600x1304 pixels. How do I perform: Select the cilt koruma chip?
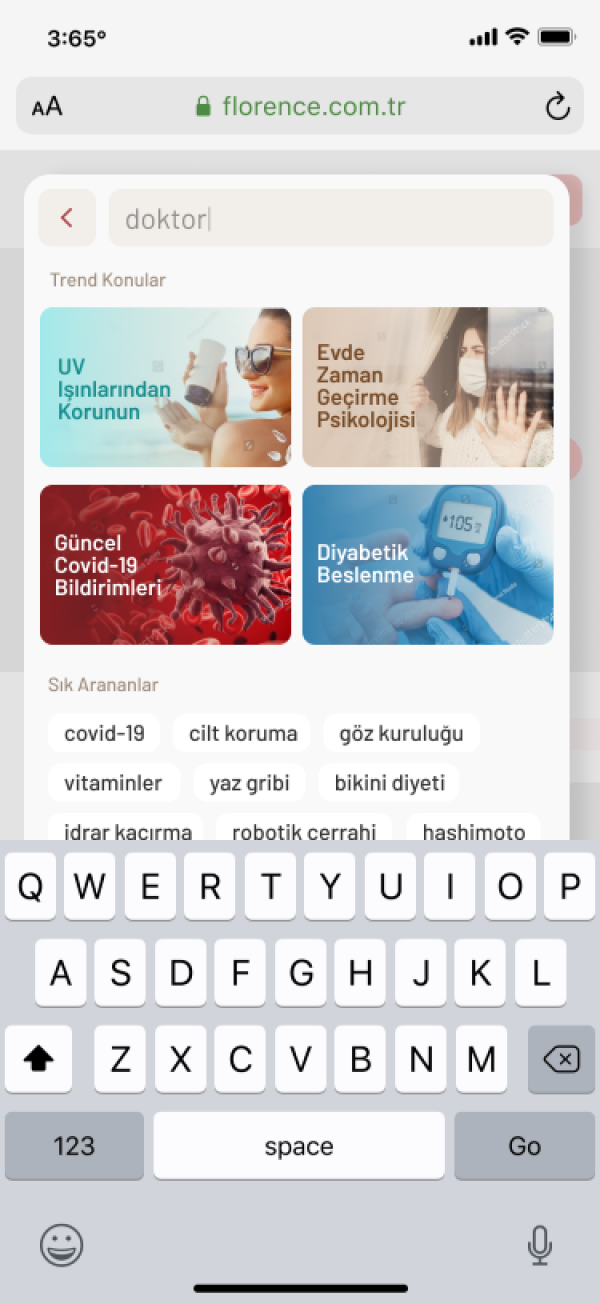pyautogui.click(x=242, y=733)
